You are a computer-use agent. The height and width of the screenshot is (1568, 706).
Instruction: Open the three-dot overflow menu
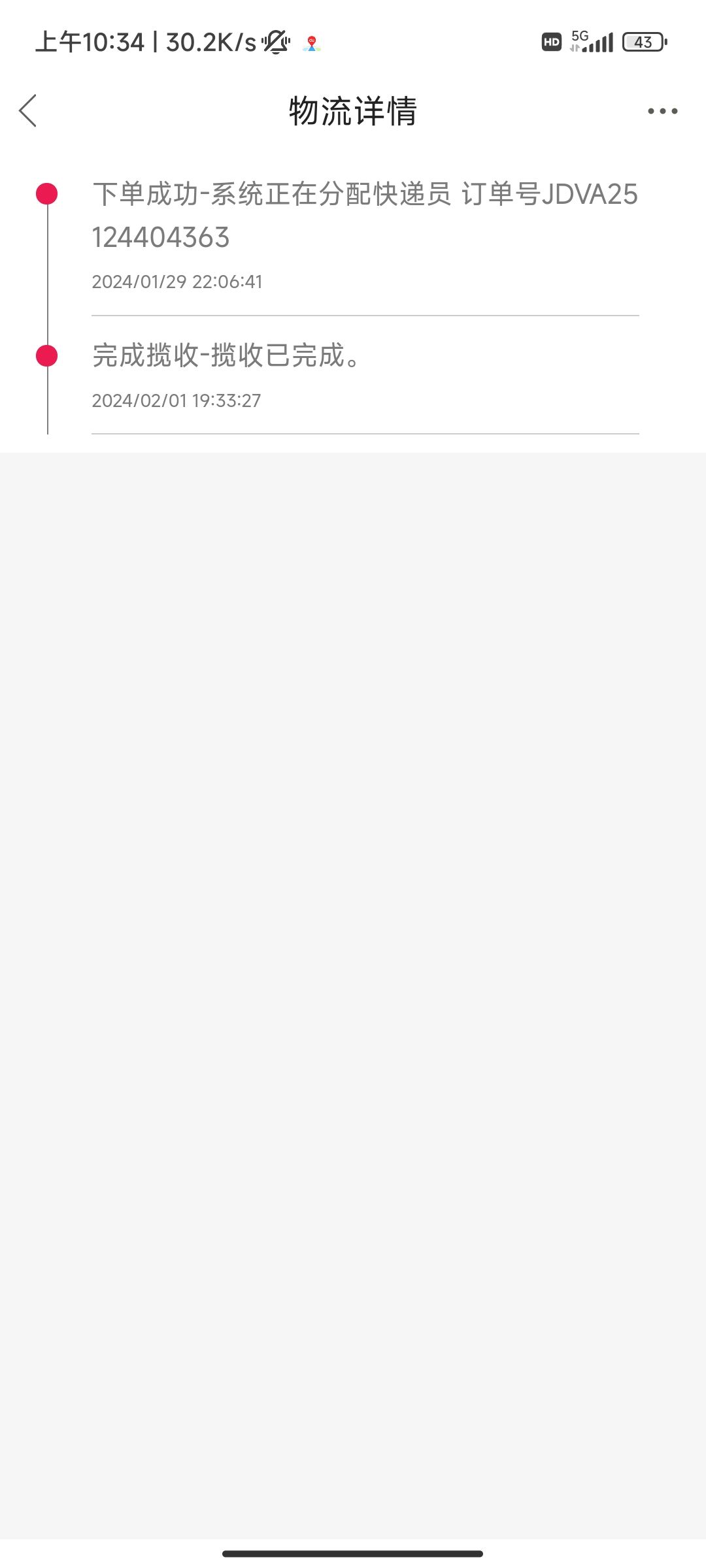pyautogui.click(x=662, y=111)
